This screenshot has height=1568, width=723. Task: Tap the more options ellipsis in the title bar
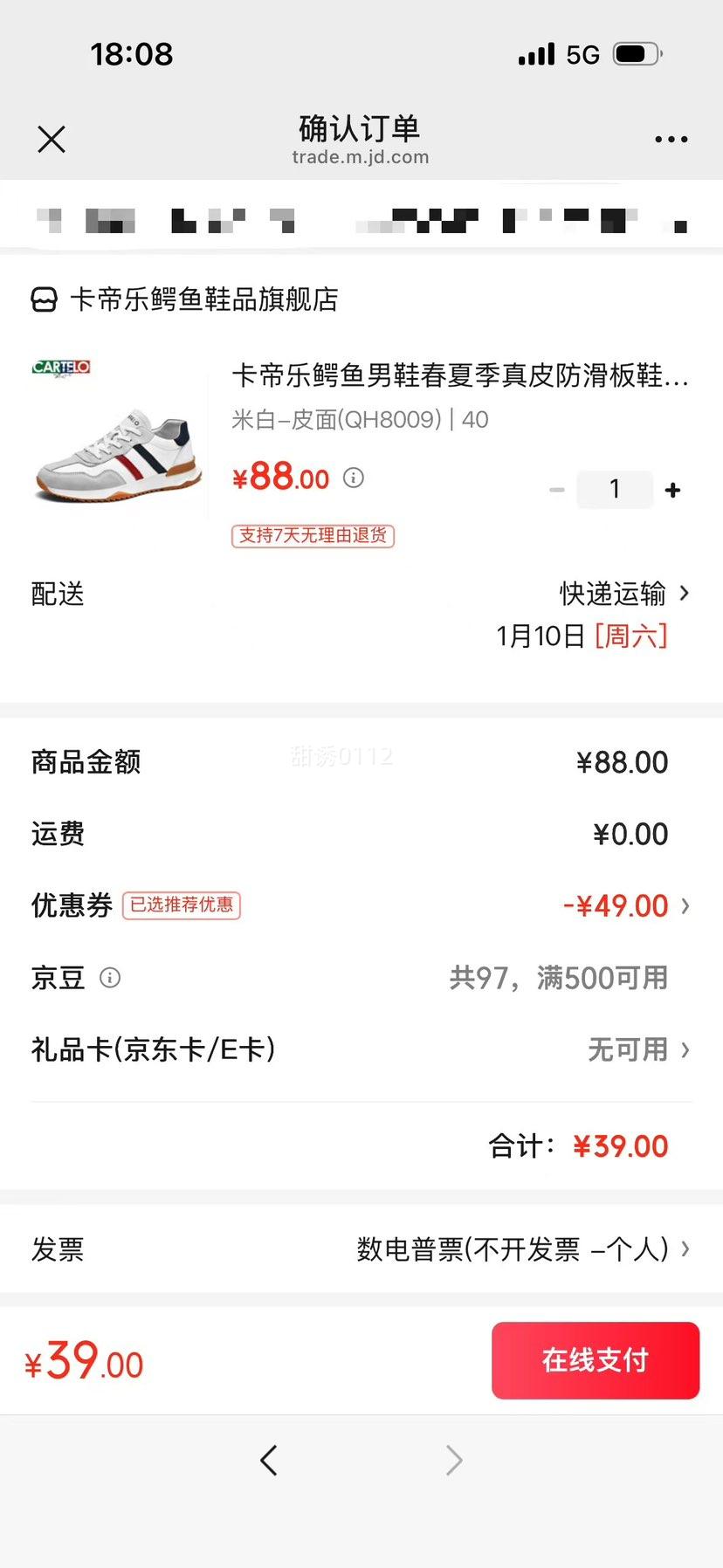671,139
